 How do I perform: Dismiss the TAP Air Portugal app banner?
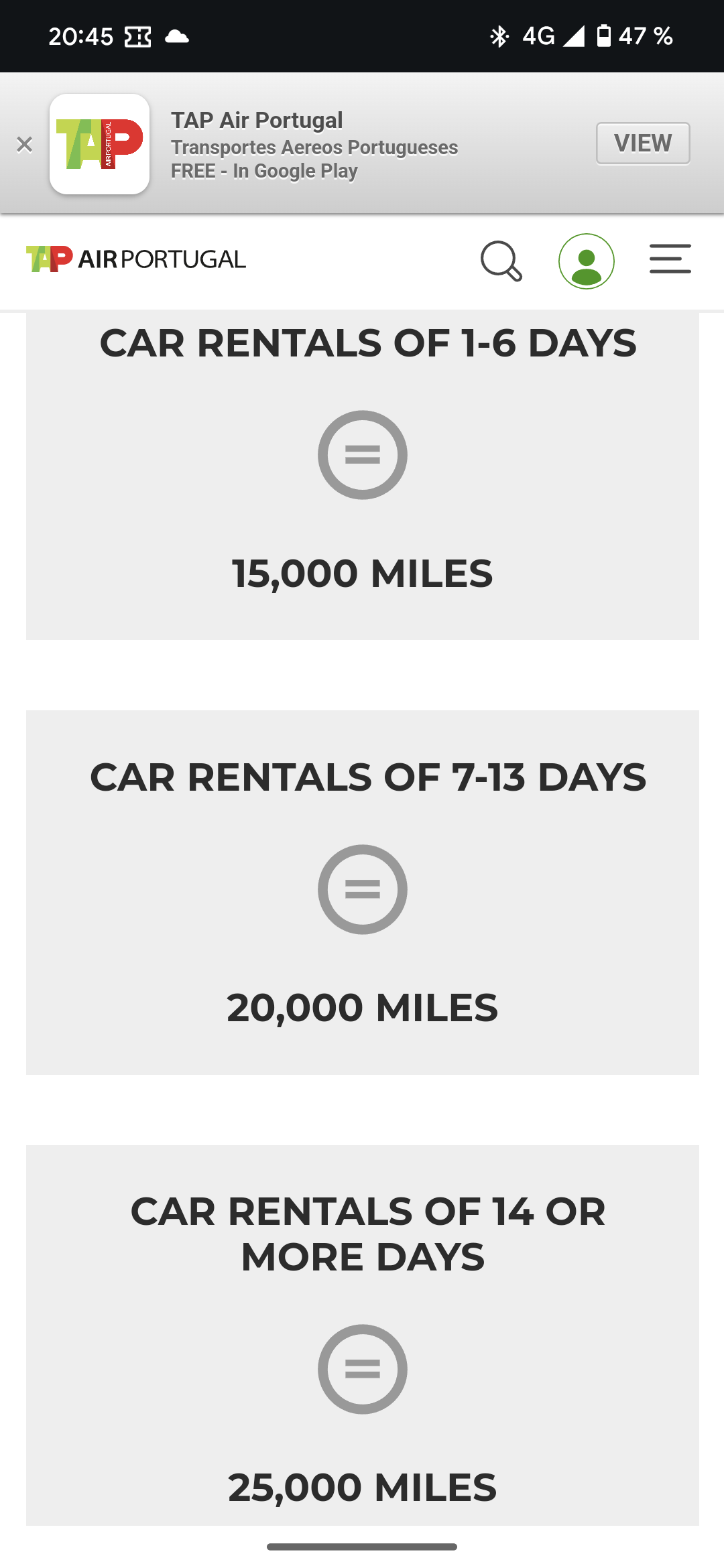25,144
